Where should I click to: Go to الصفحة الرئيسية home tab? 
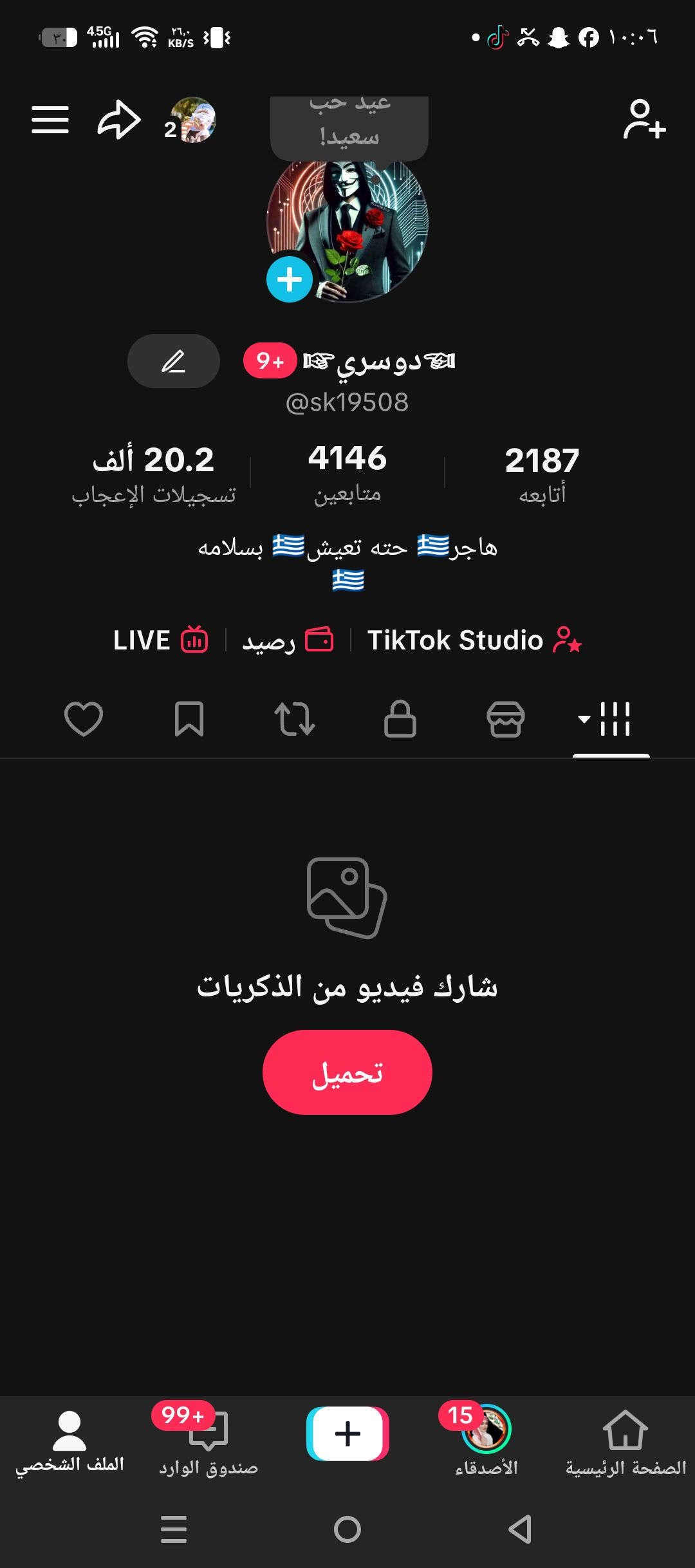click(x=625, y=1441)
